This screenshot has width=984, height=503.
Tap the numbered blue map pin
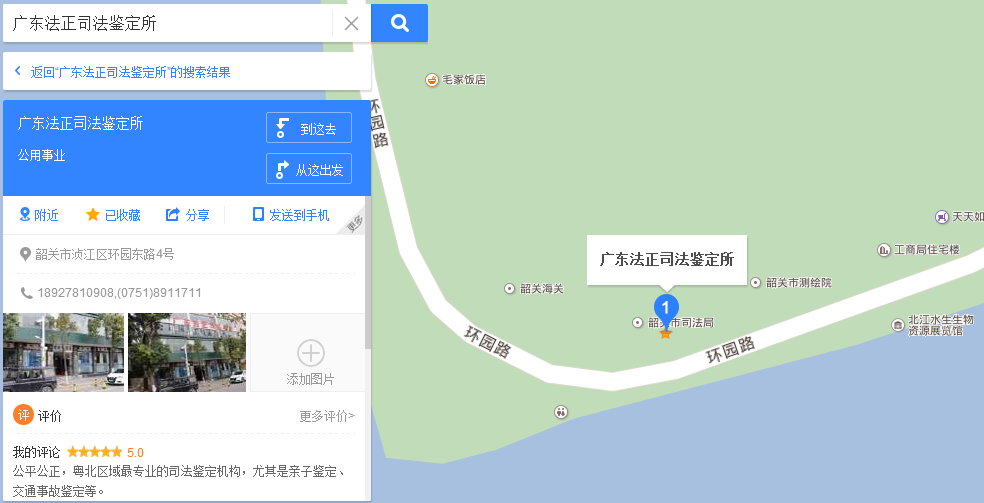point(666,308)
